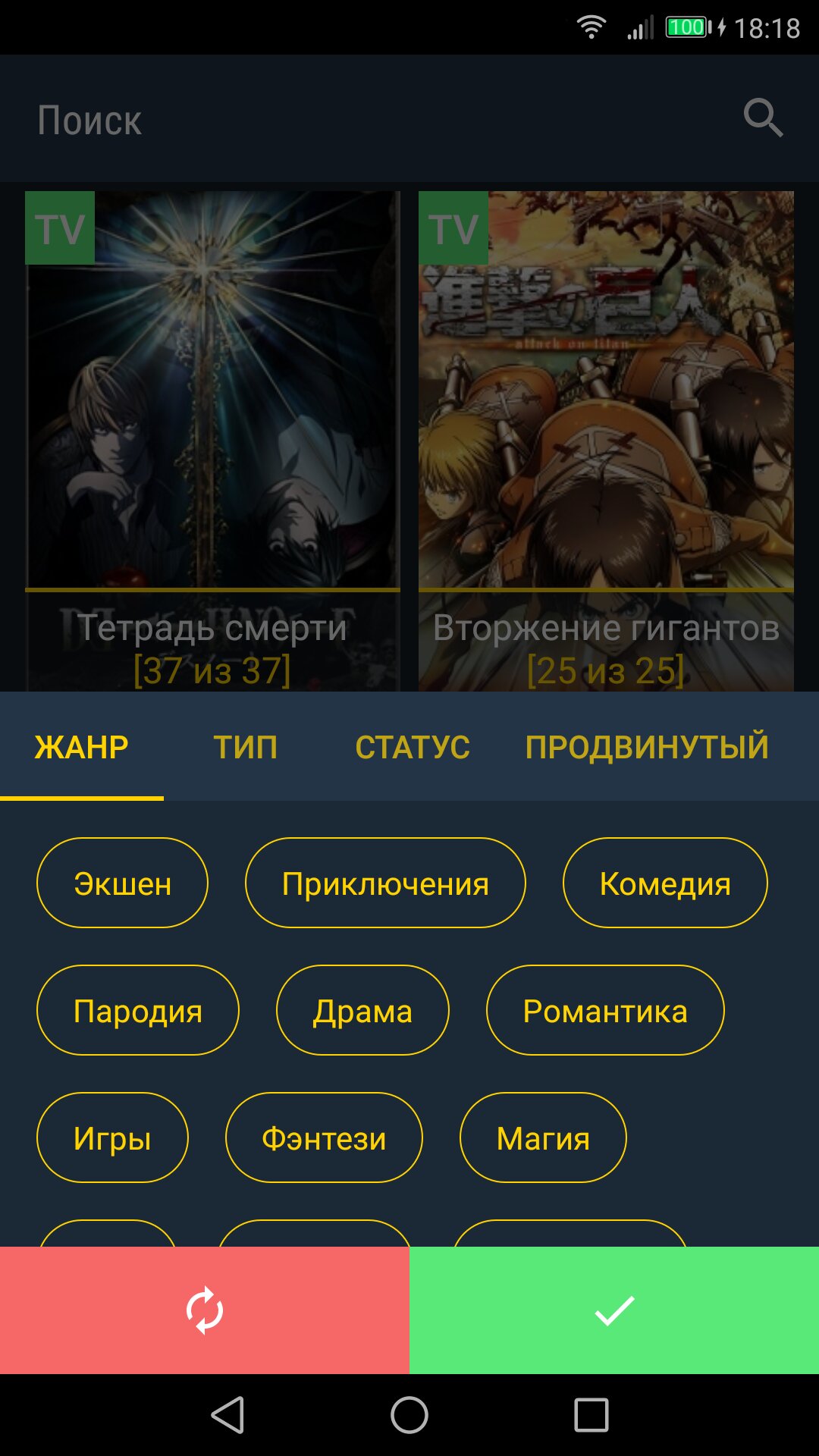Focus the Поиск search field
This screenshot has width=819, height=1456.
(x=364, y=120)
